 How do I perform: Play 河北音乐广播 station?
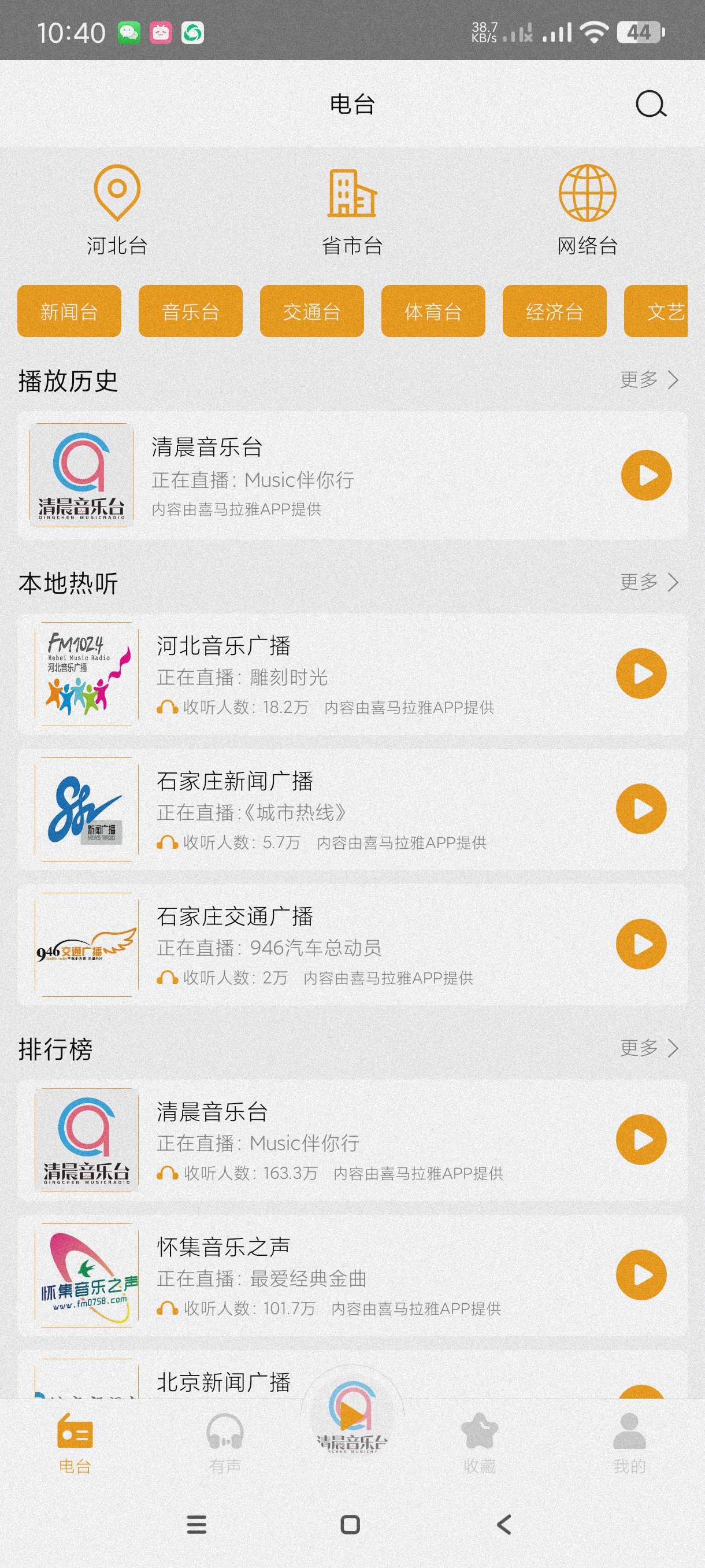pyautogui.click(x=641, y=674)
